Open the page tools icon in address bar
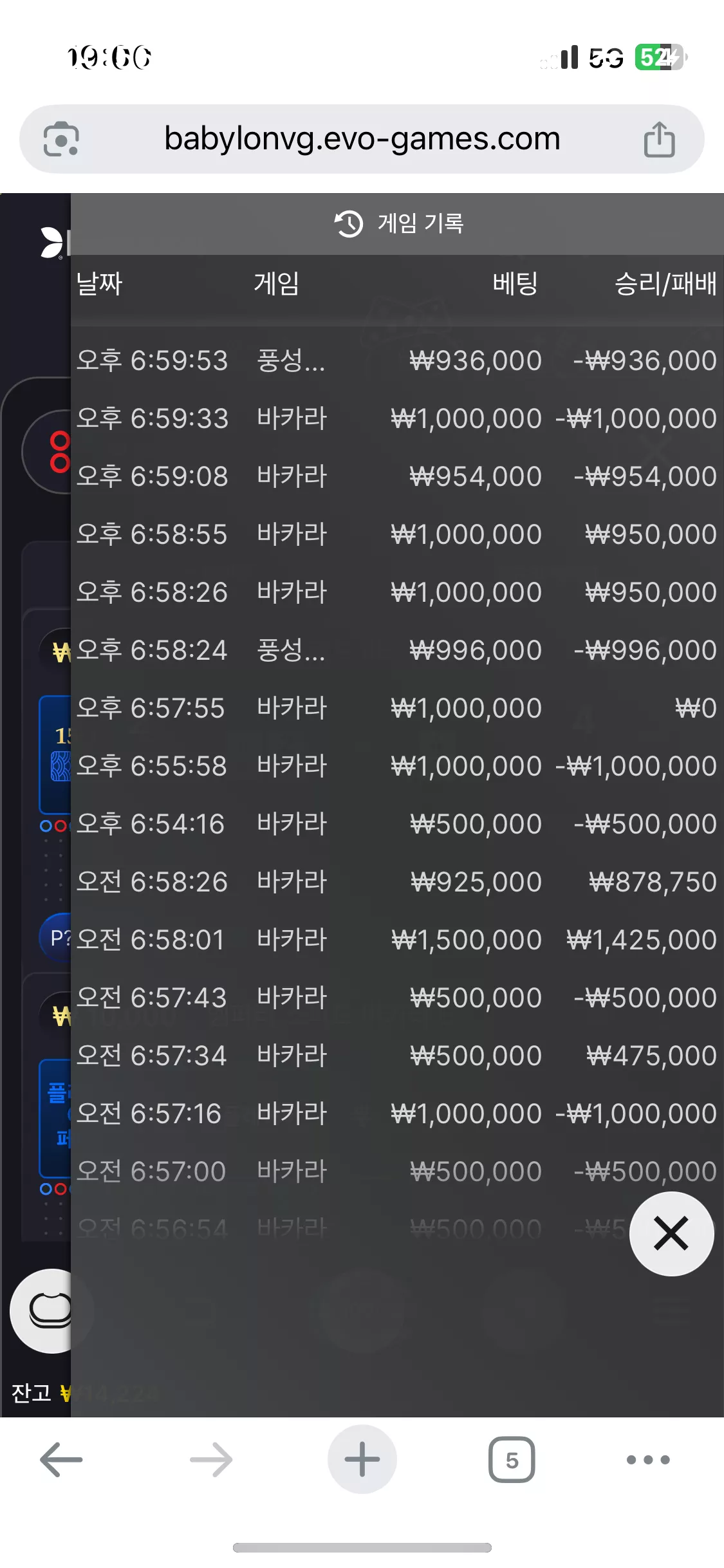 point(61,139)
